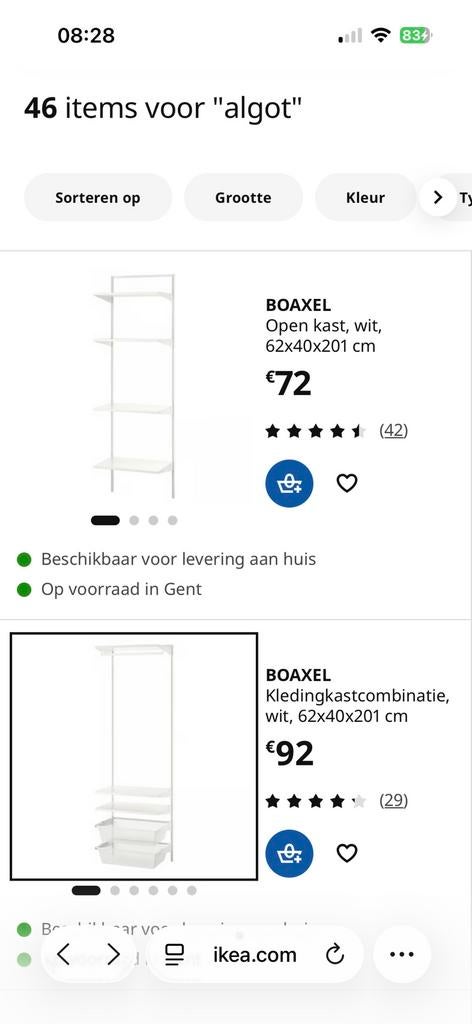
Task: Open the page menu icon beside ikea.com
Action: [x=174, y=955]
